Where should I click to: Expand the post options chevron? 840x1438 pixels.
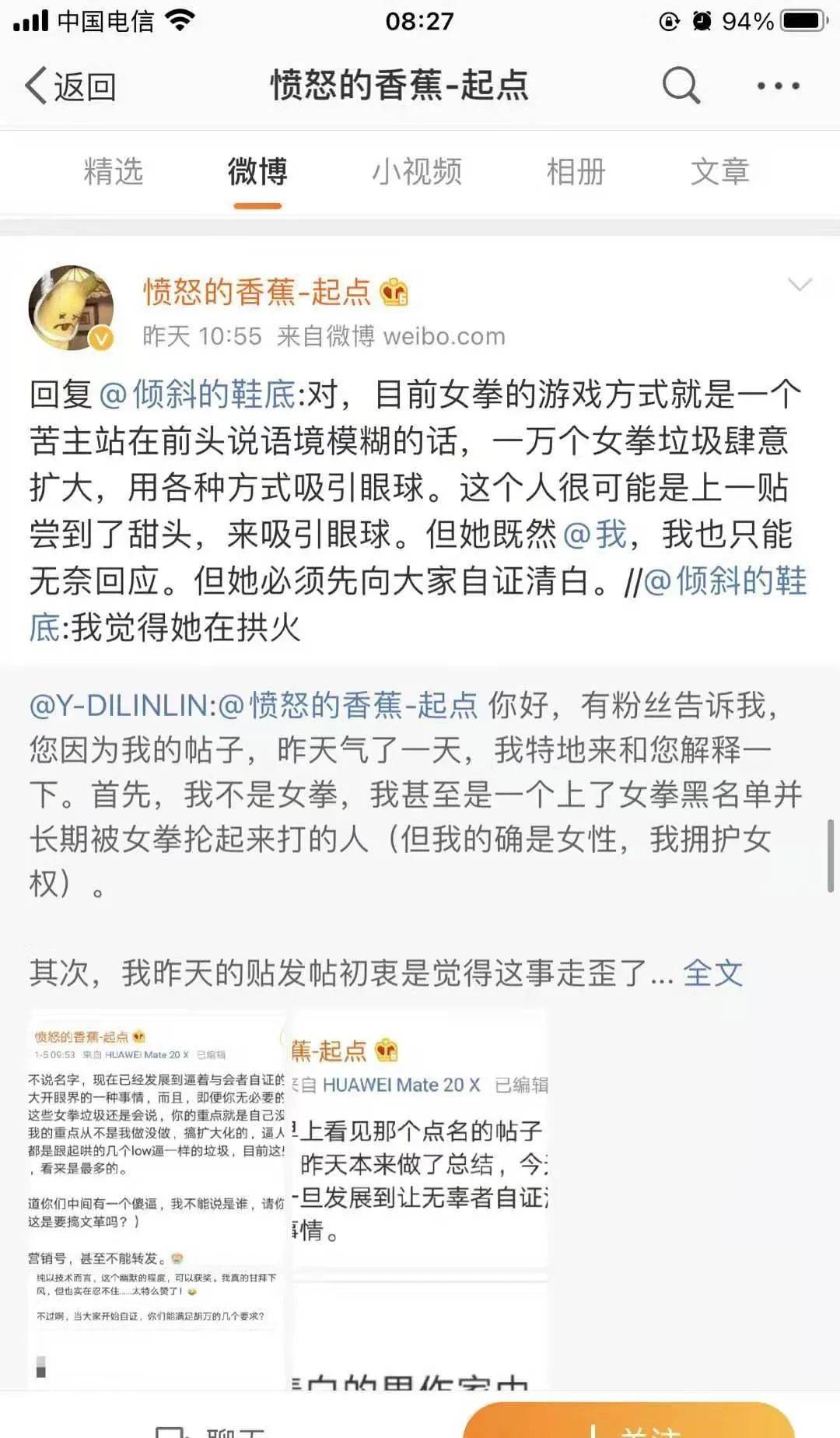(800, 285)
